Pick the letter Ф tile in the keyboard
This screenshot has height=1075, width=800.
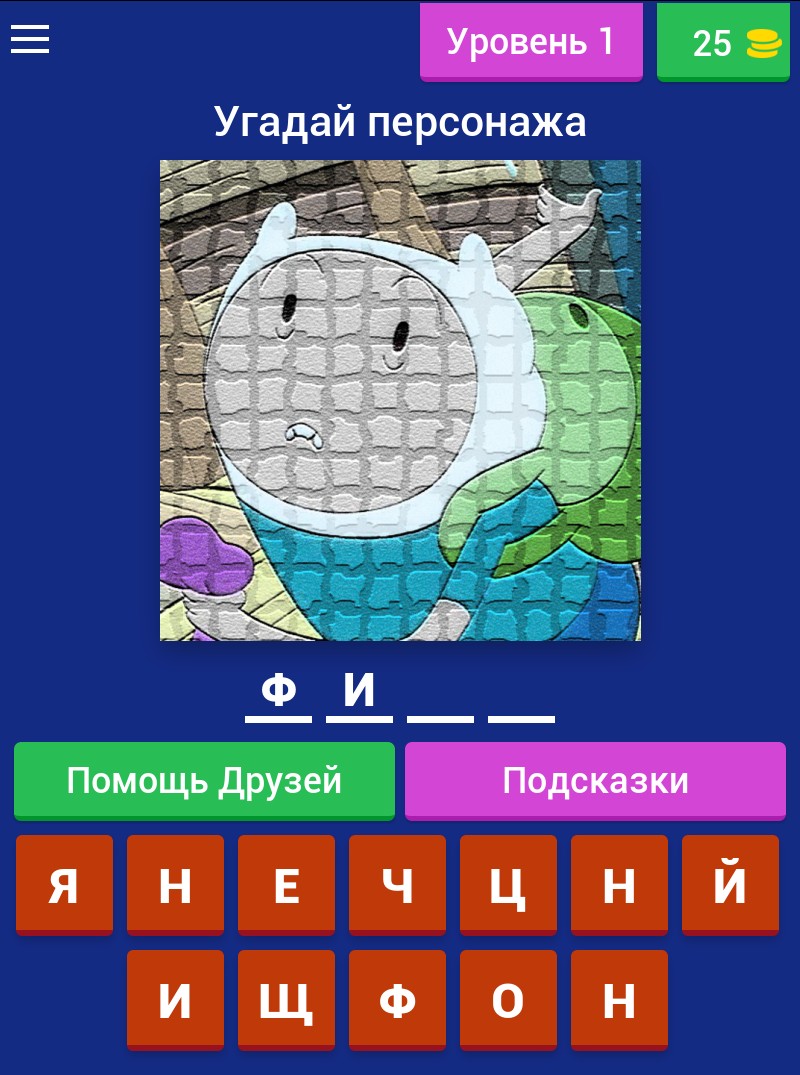pos(397,1000)
